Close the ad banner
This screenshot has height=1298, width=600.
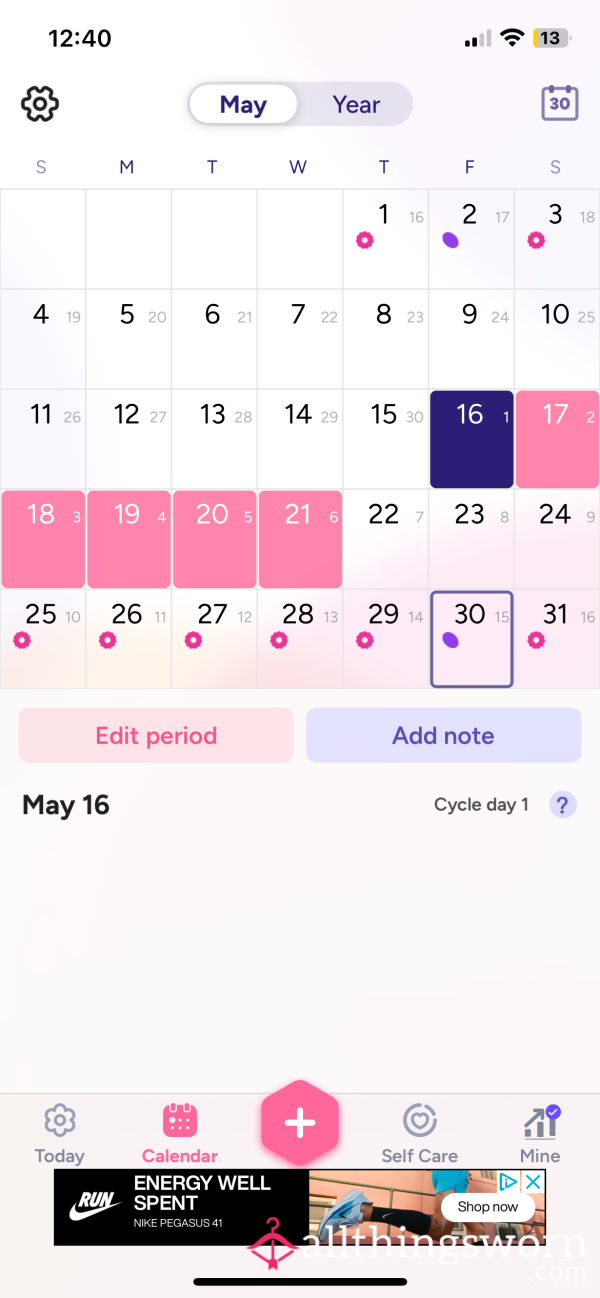pyautogui.click(x=535, y=1181)
